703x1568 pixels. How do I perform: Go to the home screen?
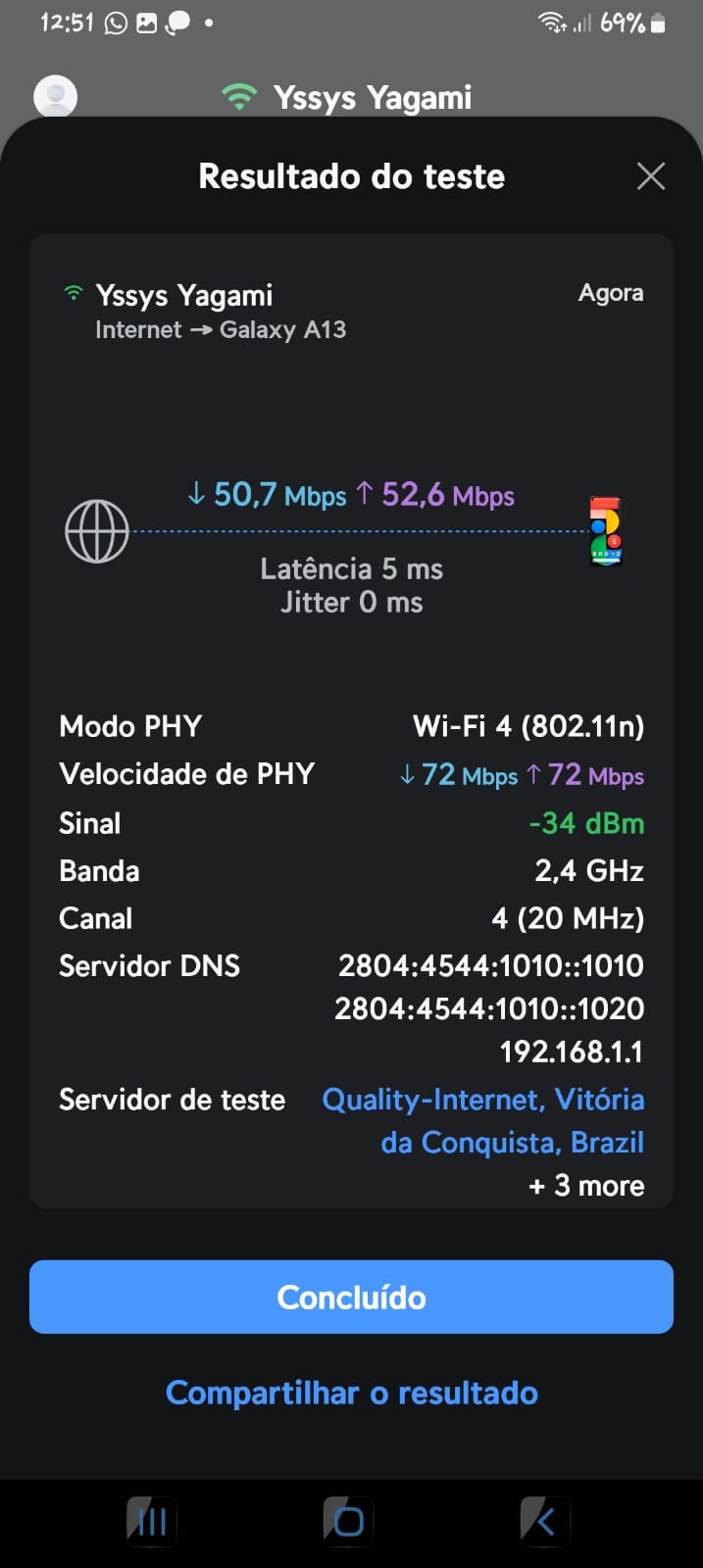pos(348,1522)
